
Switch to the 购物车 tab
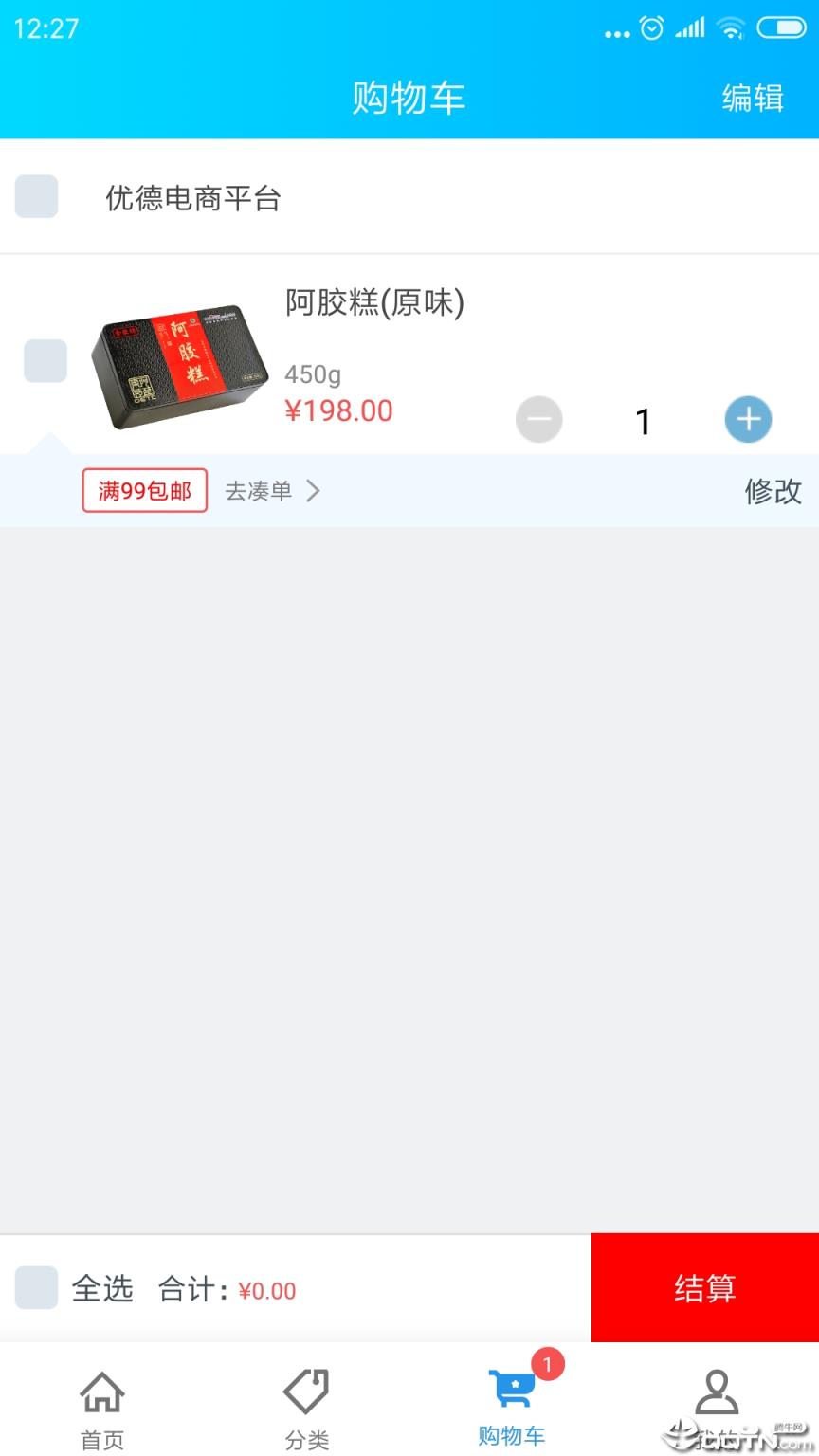[512, 1403]
